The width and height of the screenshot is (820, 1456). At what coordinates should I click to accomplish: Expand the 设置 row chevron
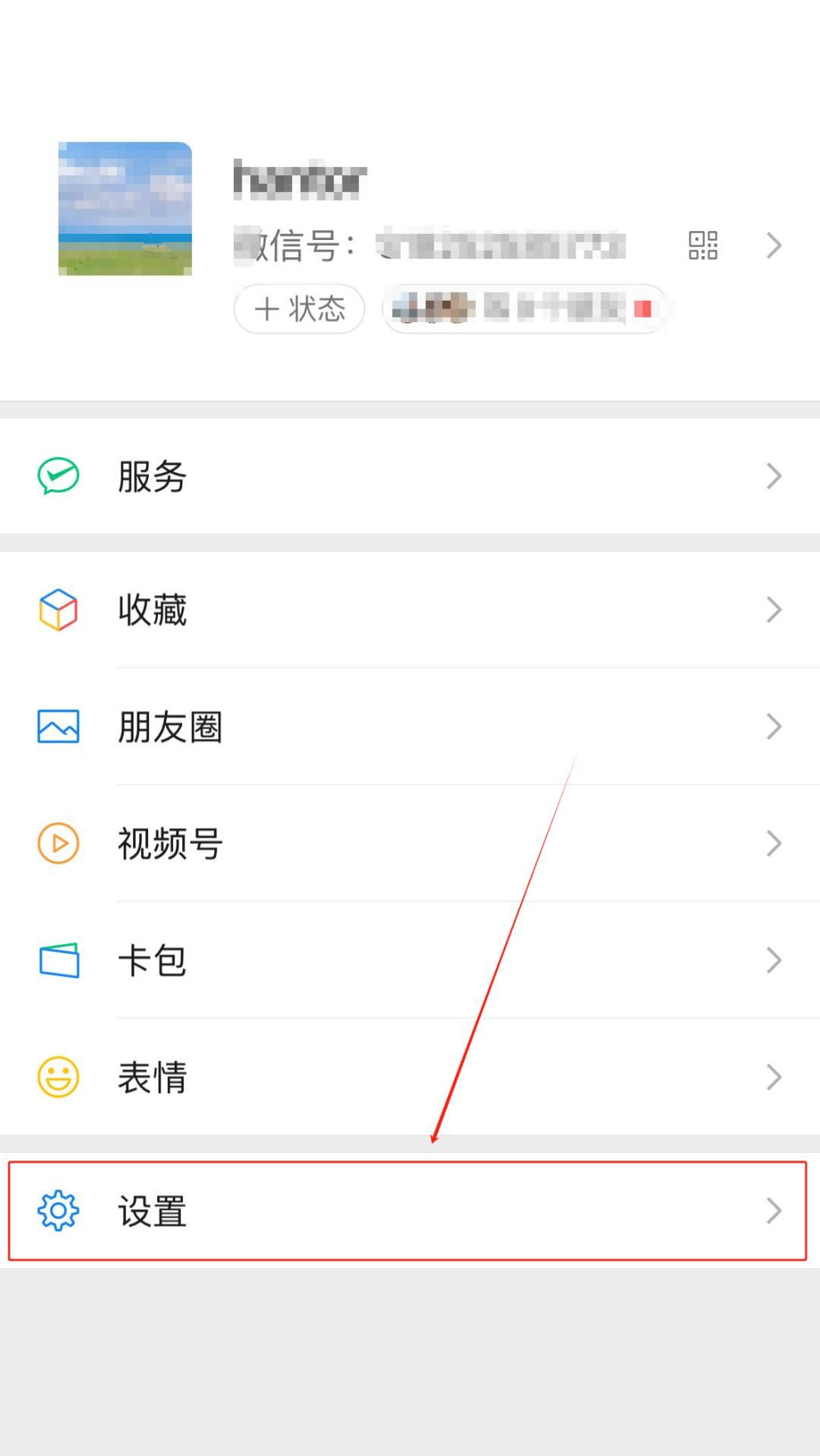774,1209
